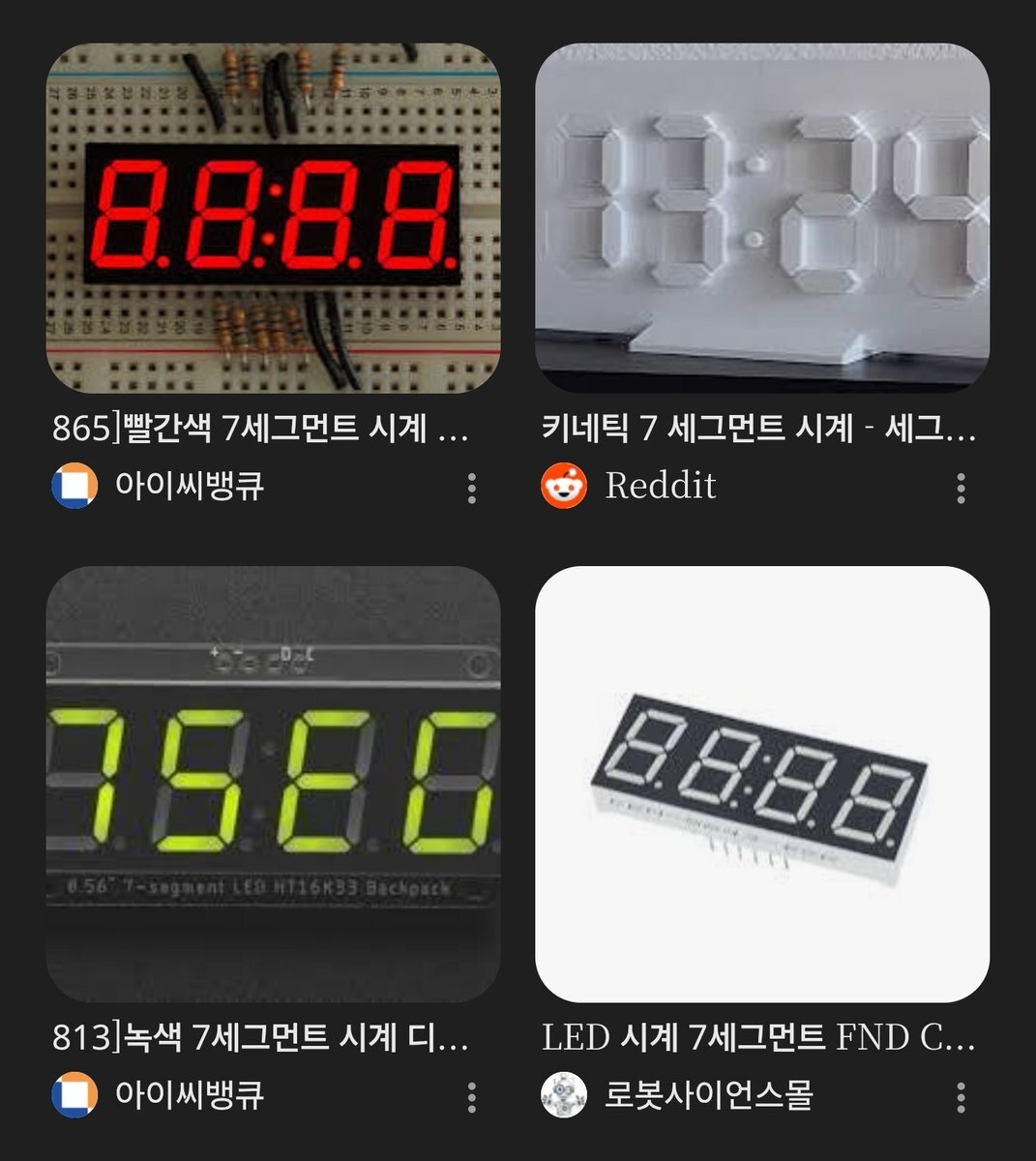Open the LED FND display image from 로봇사이언스몰
The height and width of the screenshot is (1161, 1036).
(x=762, y=784)
